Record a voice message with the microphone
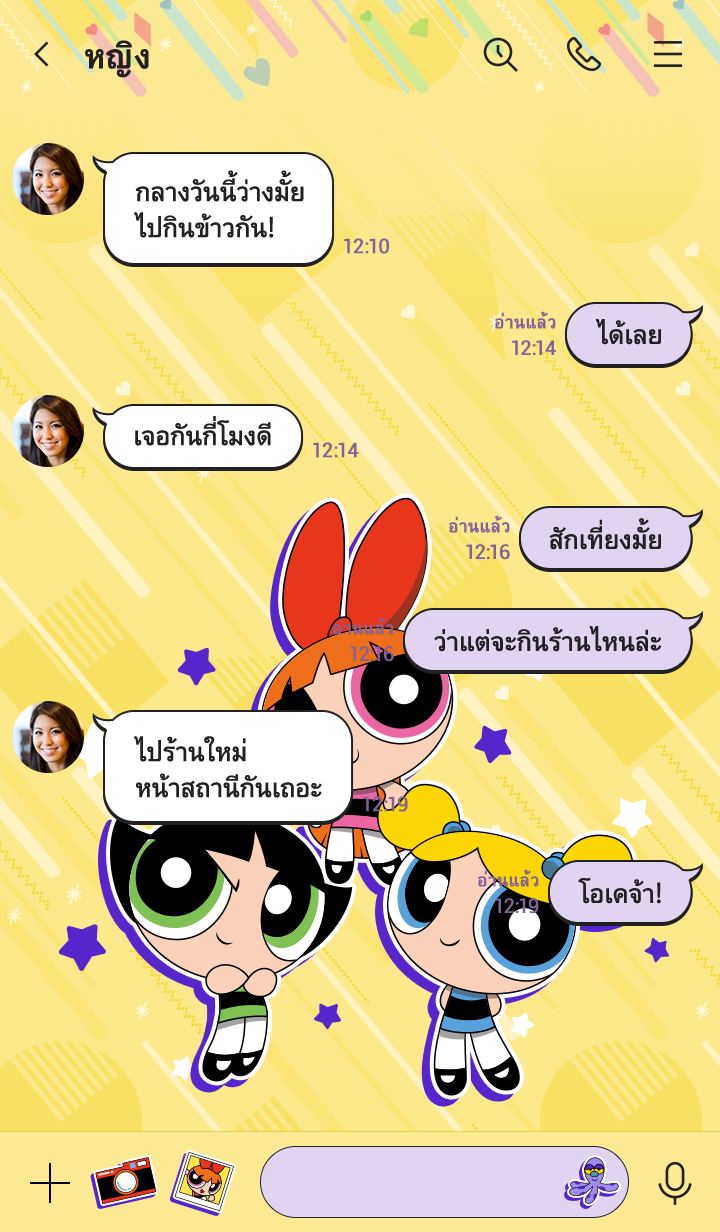Image resolution: width=720 pixels, height=1232 pixels. 674,1182
